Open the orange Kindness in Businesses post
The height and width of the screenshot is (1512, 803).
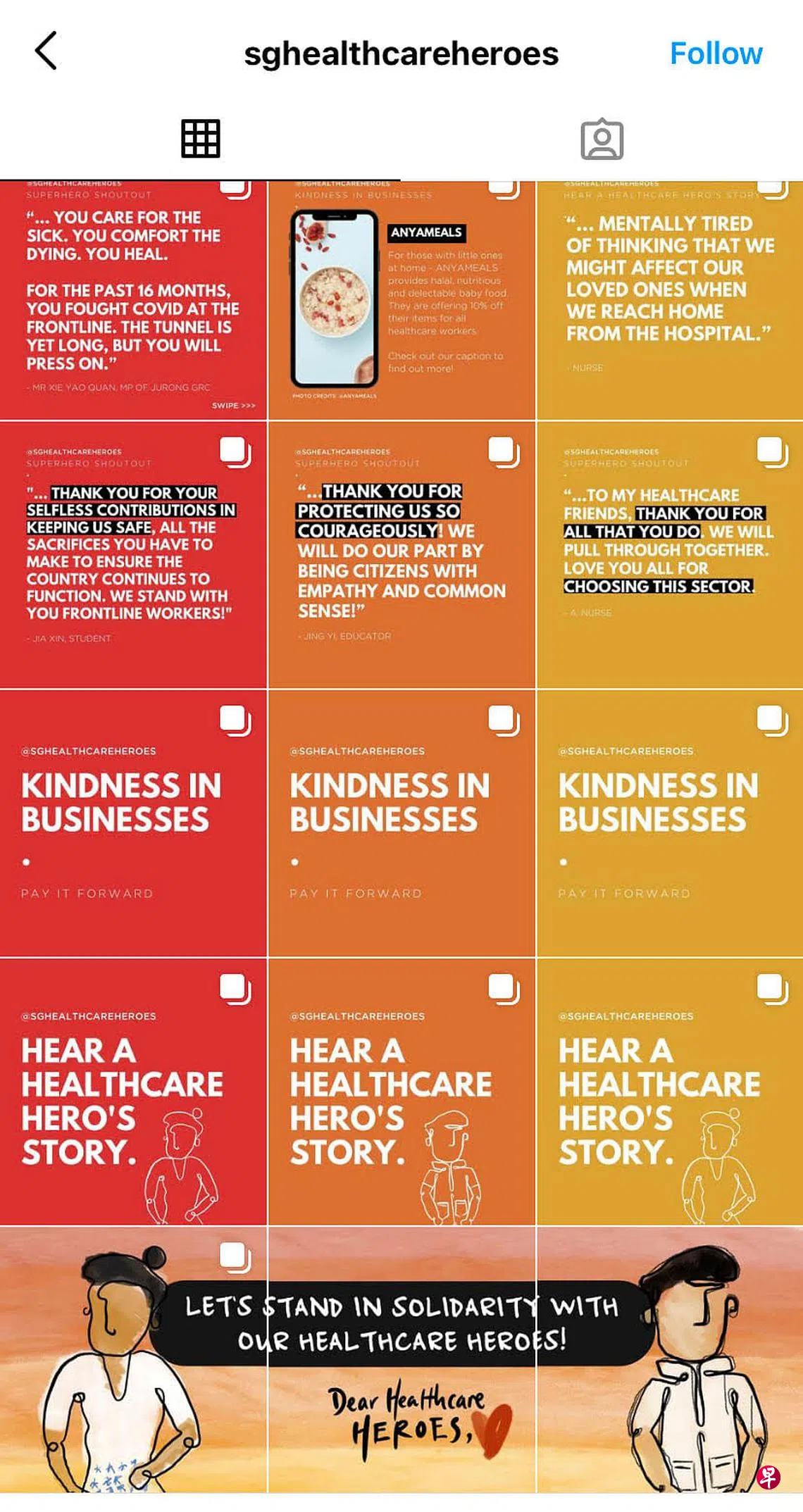pos(401,823)
